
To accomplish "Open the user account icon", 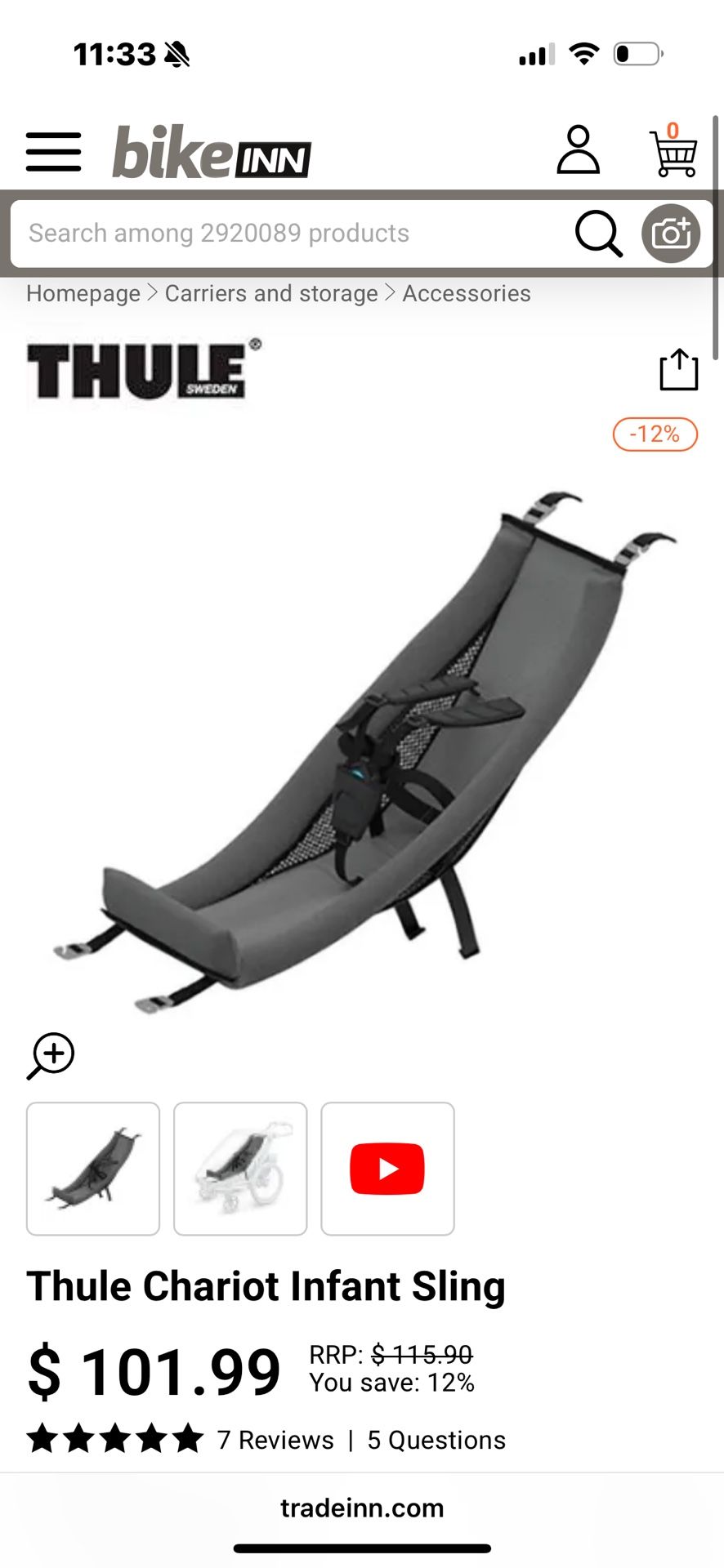I will point(578,150).
